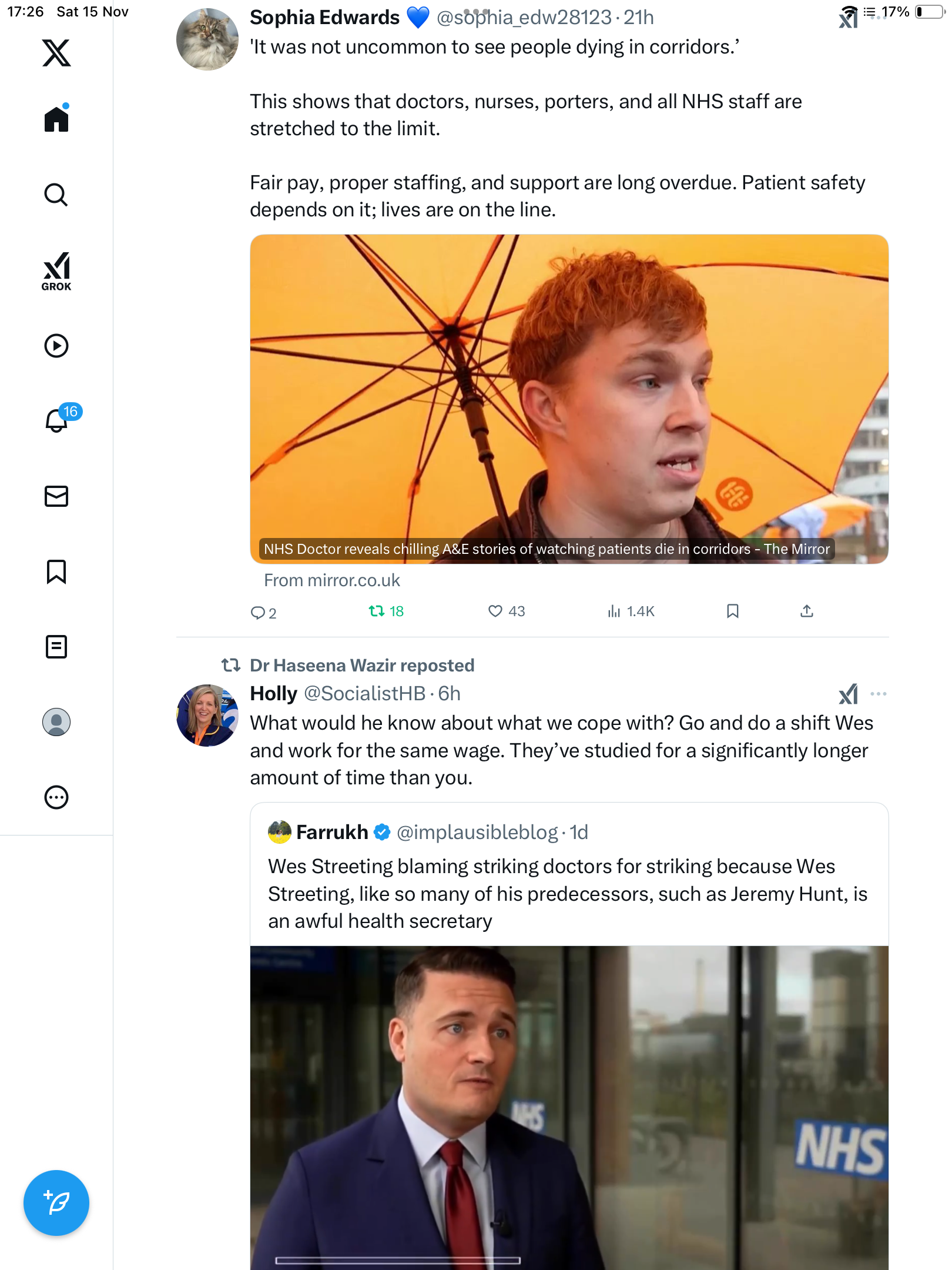Ask Grok about Holly's post
This screenshot has width=952, height=1270.
(x=848, y=694)
